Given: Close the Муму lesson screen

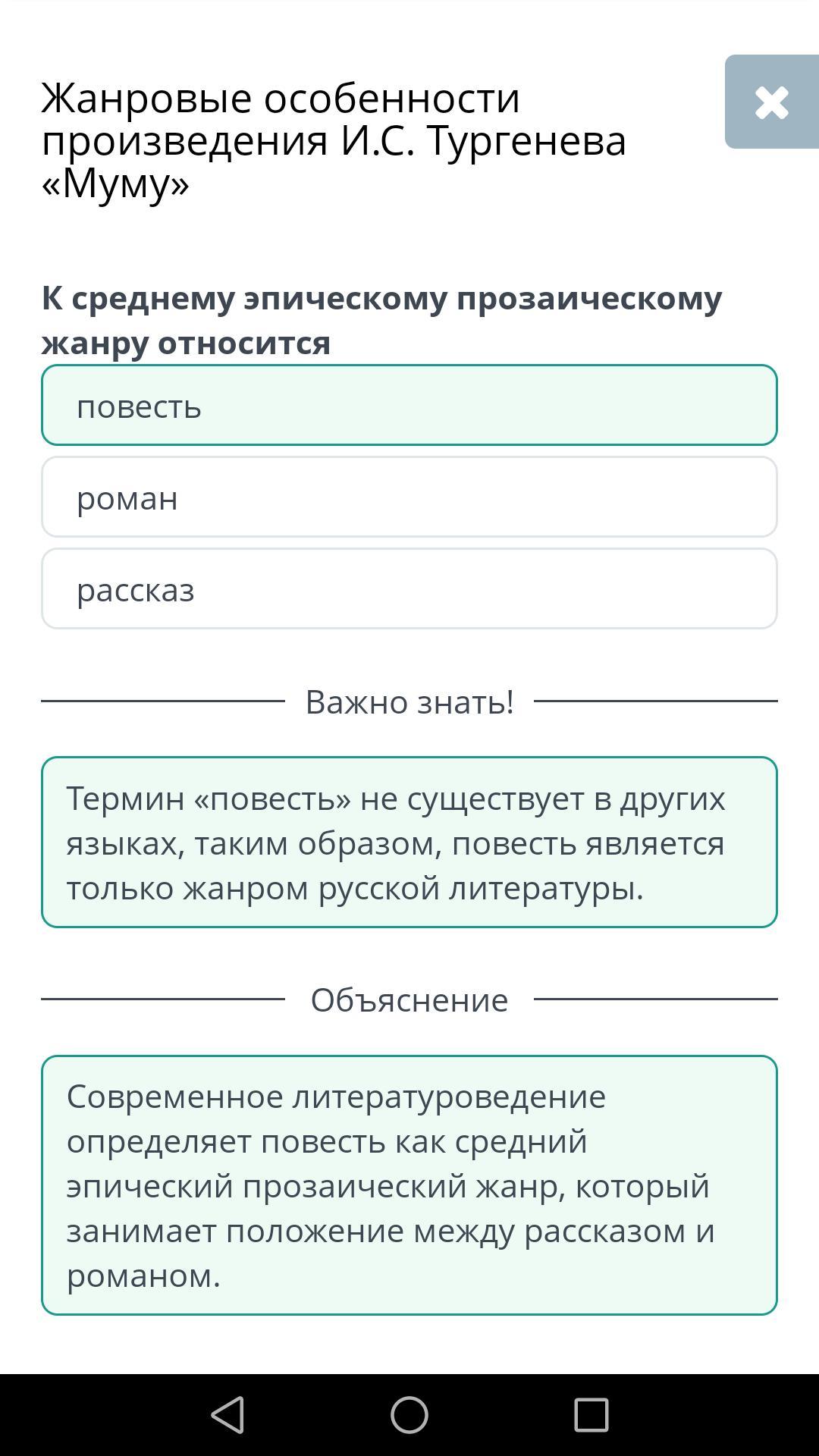Looking at the screenshot, I should point(771,102).
